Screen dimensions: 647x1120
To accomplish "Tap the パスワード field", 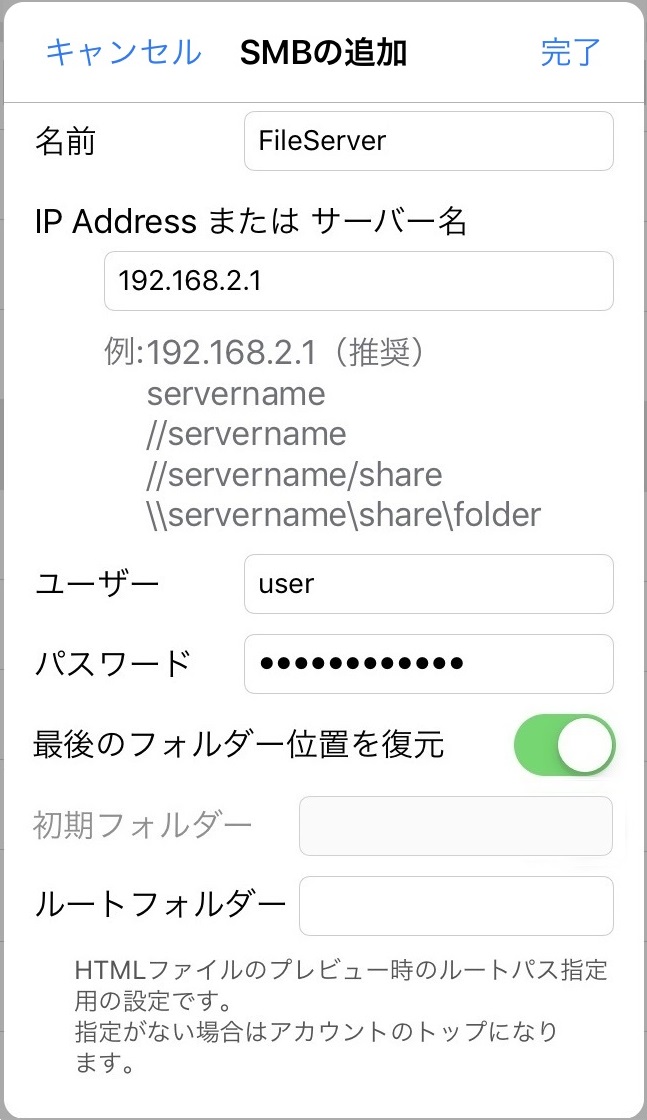I will pos(428,664).
